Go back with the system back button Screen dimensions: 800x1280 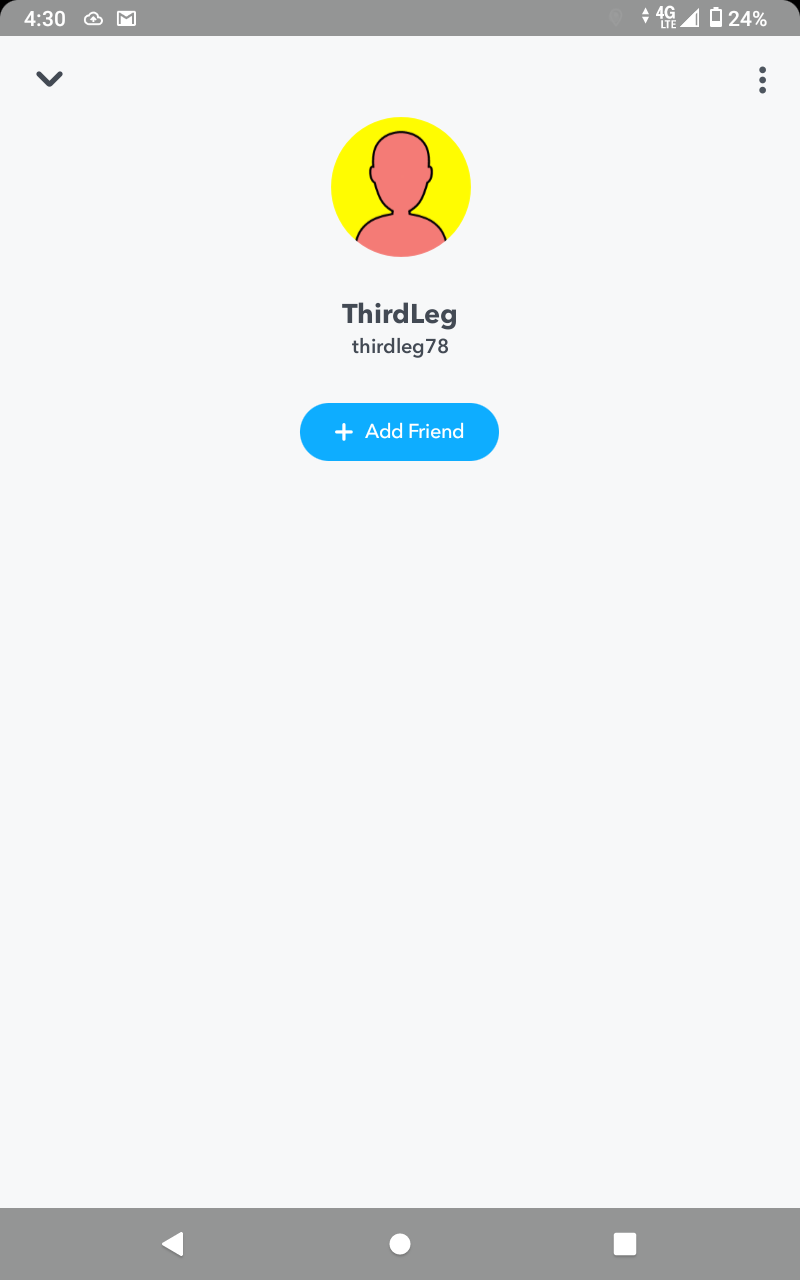point(173,1243)
